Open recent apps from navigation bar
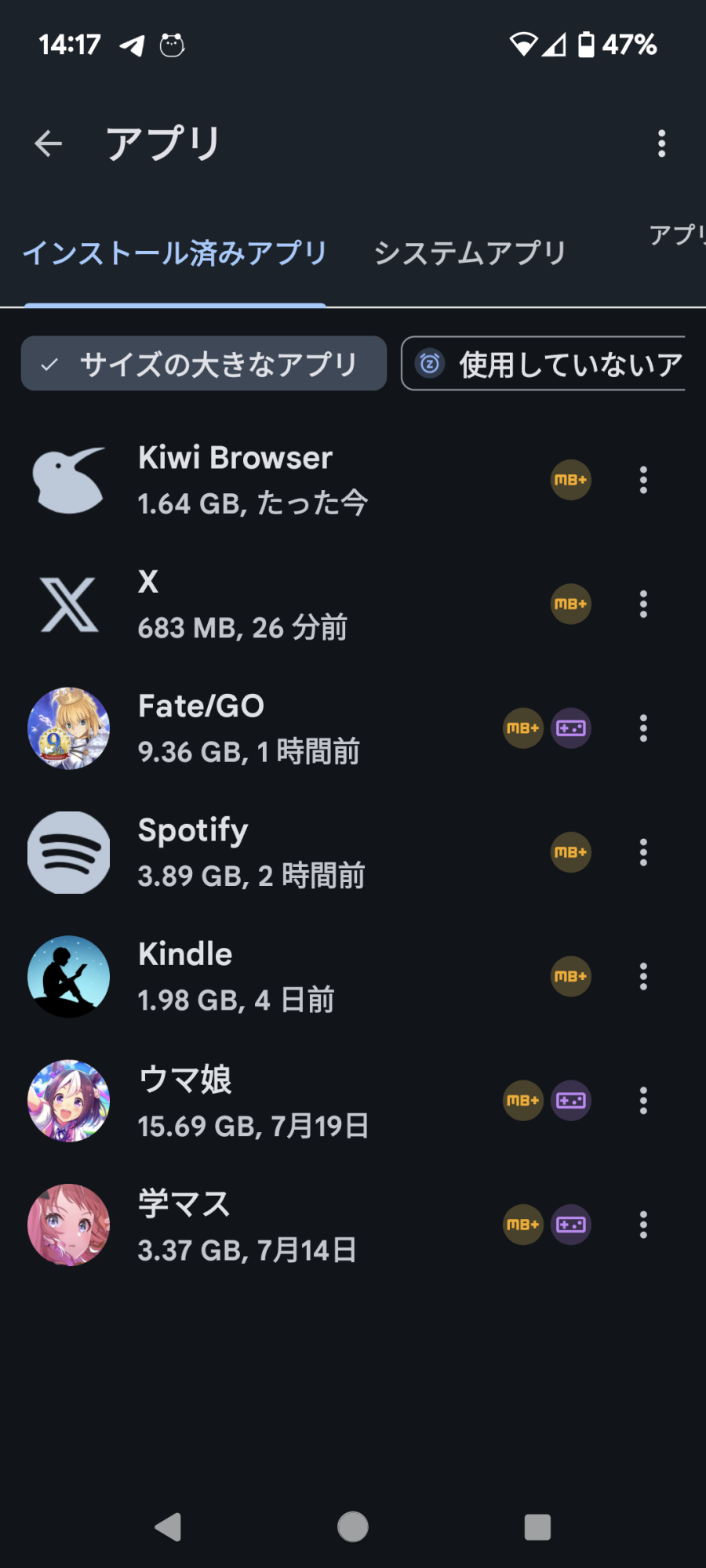 point(537,1526)
